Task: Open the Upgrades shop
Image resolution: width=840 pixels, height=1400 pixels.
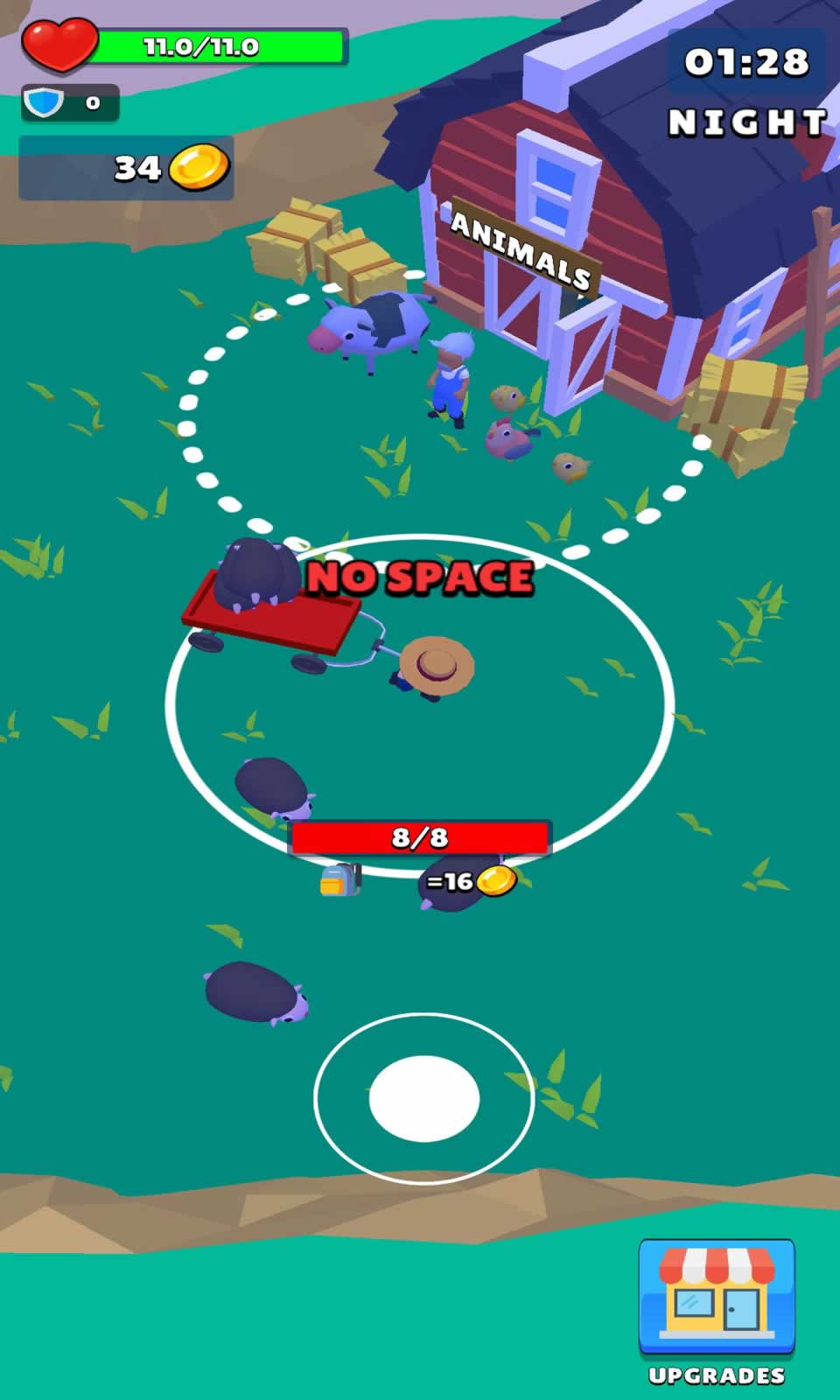Action: point(717,1300)
